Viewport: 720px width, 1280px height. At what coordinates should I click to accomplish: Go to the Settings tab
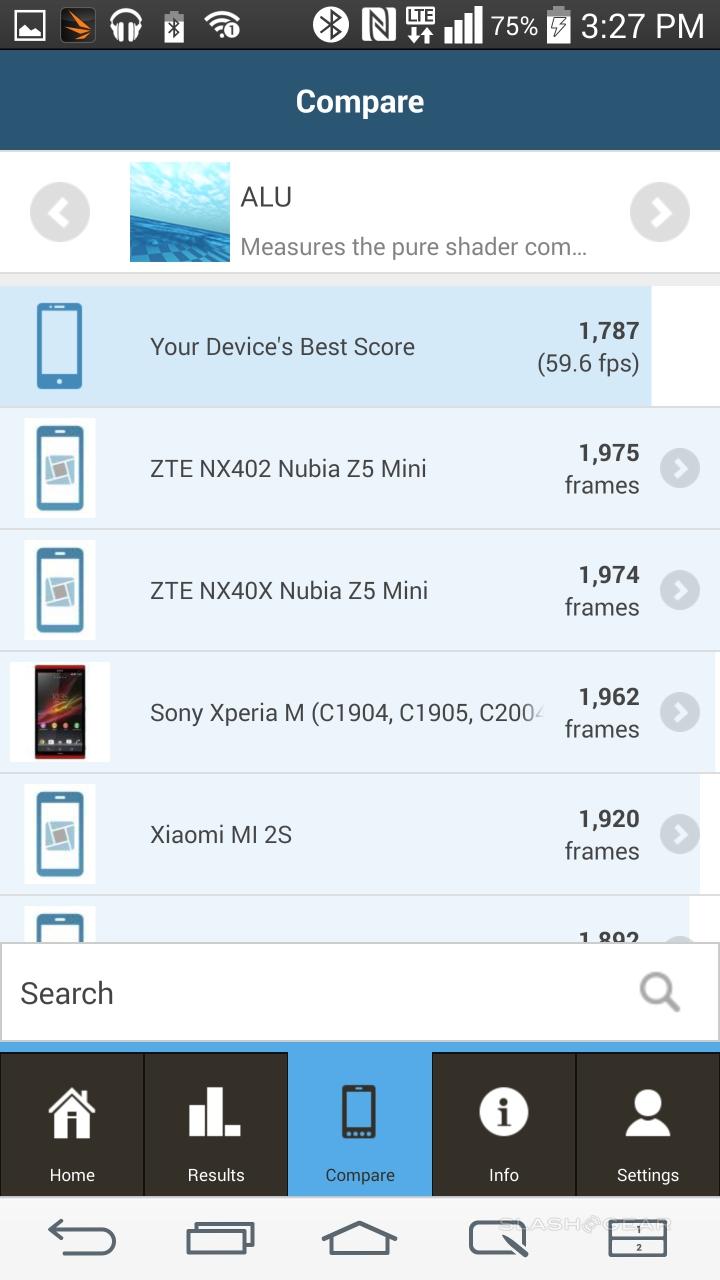(x=648, y=1125)
